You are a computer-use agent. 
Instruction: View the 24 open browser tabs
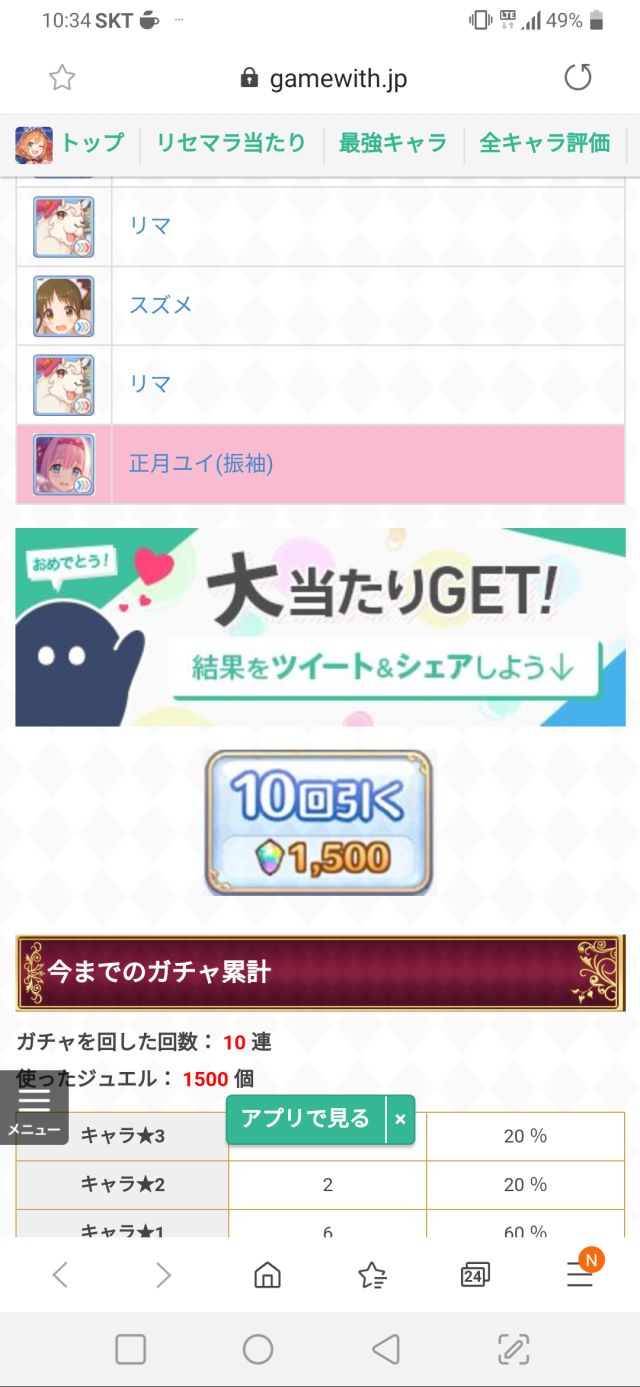[x=475, y=1274]
